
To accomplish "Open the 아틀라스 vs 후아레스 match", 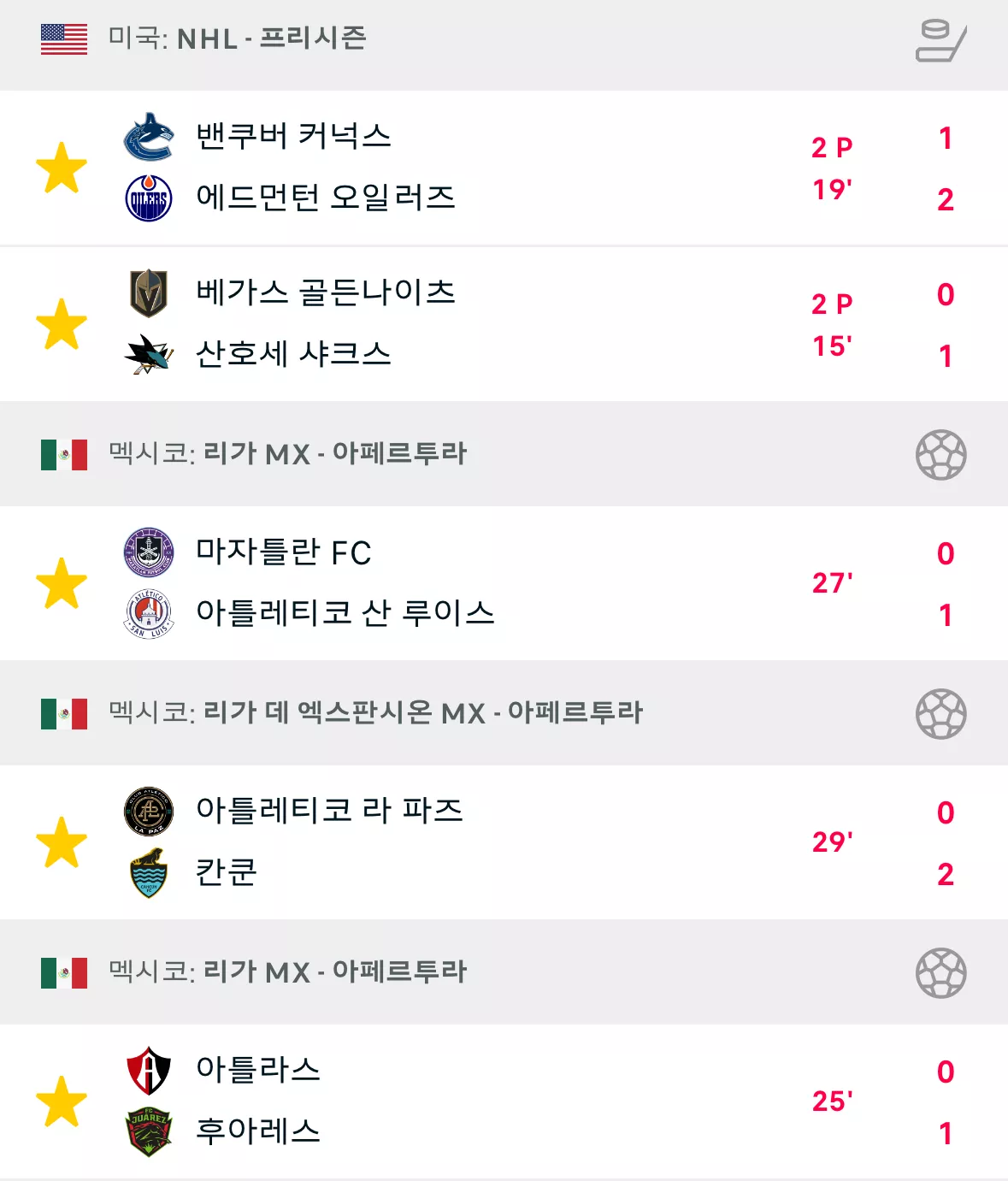I will tap(504, 1101).
